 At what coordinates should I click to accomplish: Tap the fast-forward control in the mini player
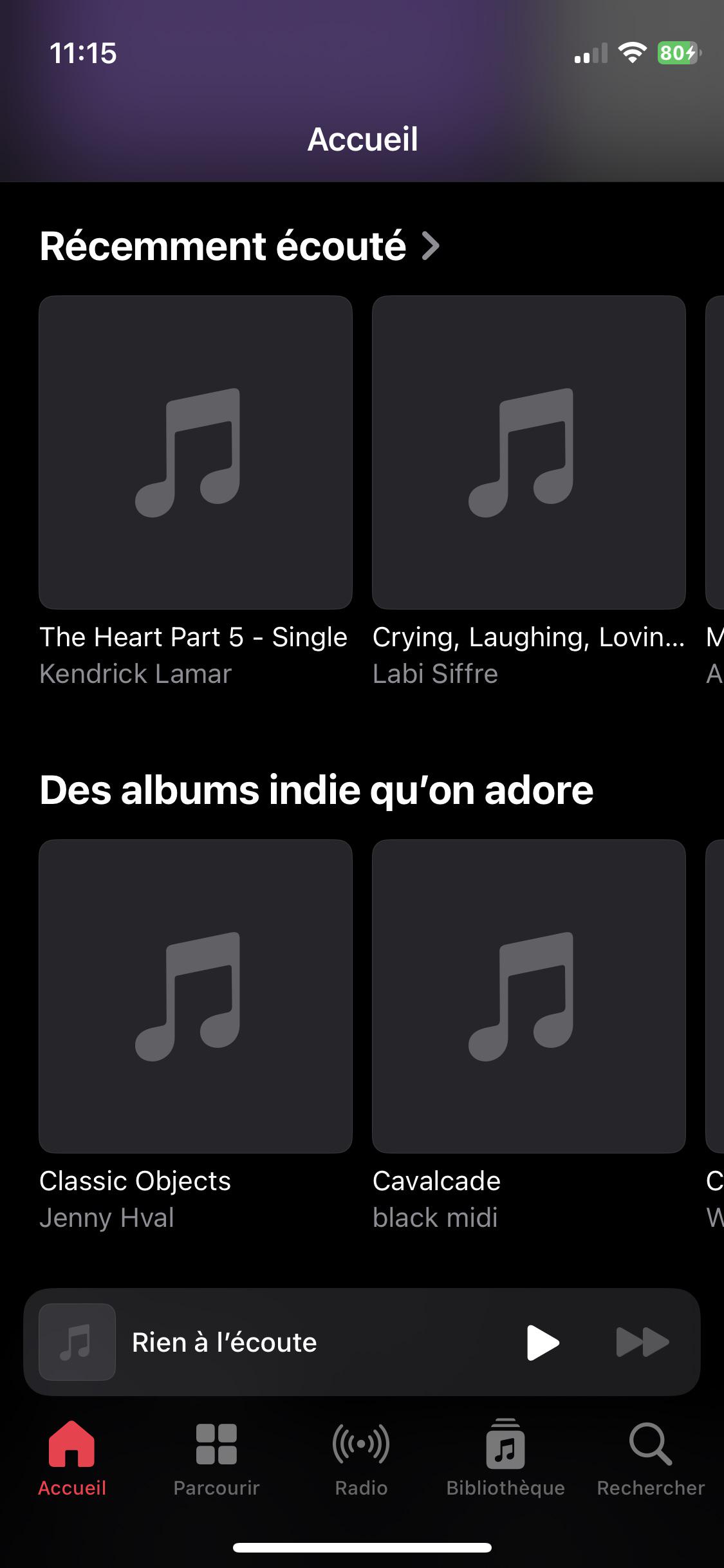642,1342
